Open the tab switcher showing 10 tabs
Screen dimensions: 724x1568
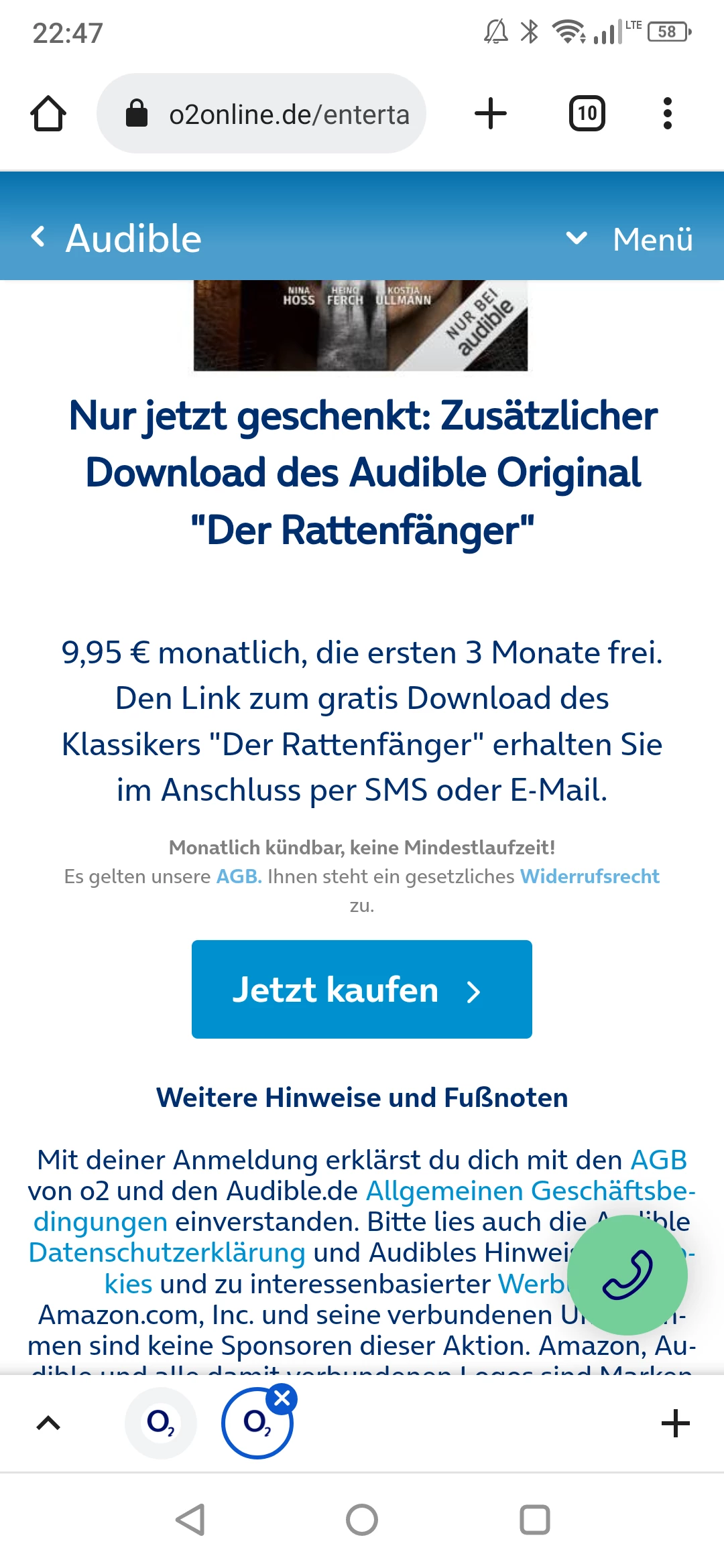pyautogui.click(x=587, y=113)
